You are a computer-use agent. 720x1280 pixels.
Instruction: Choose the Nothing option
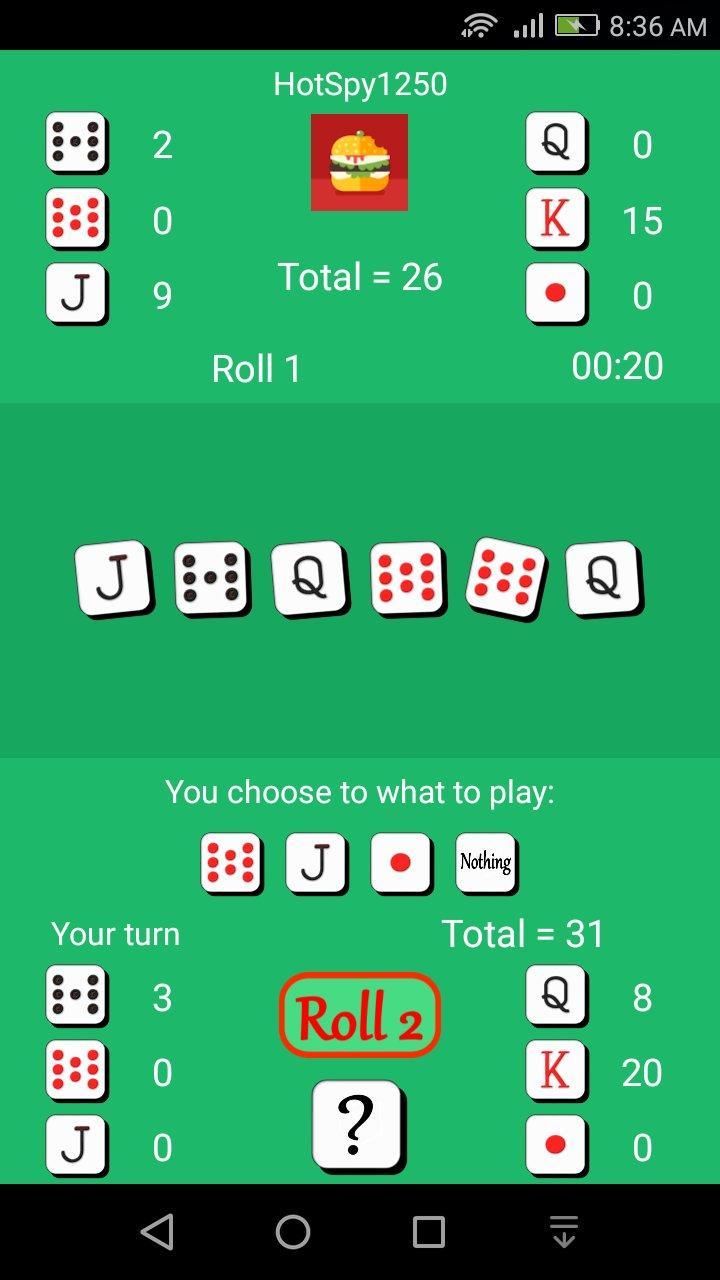pos(486,863)
